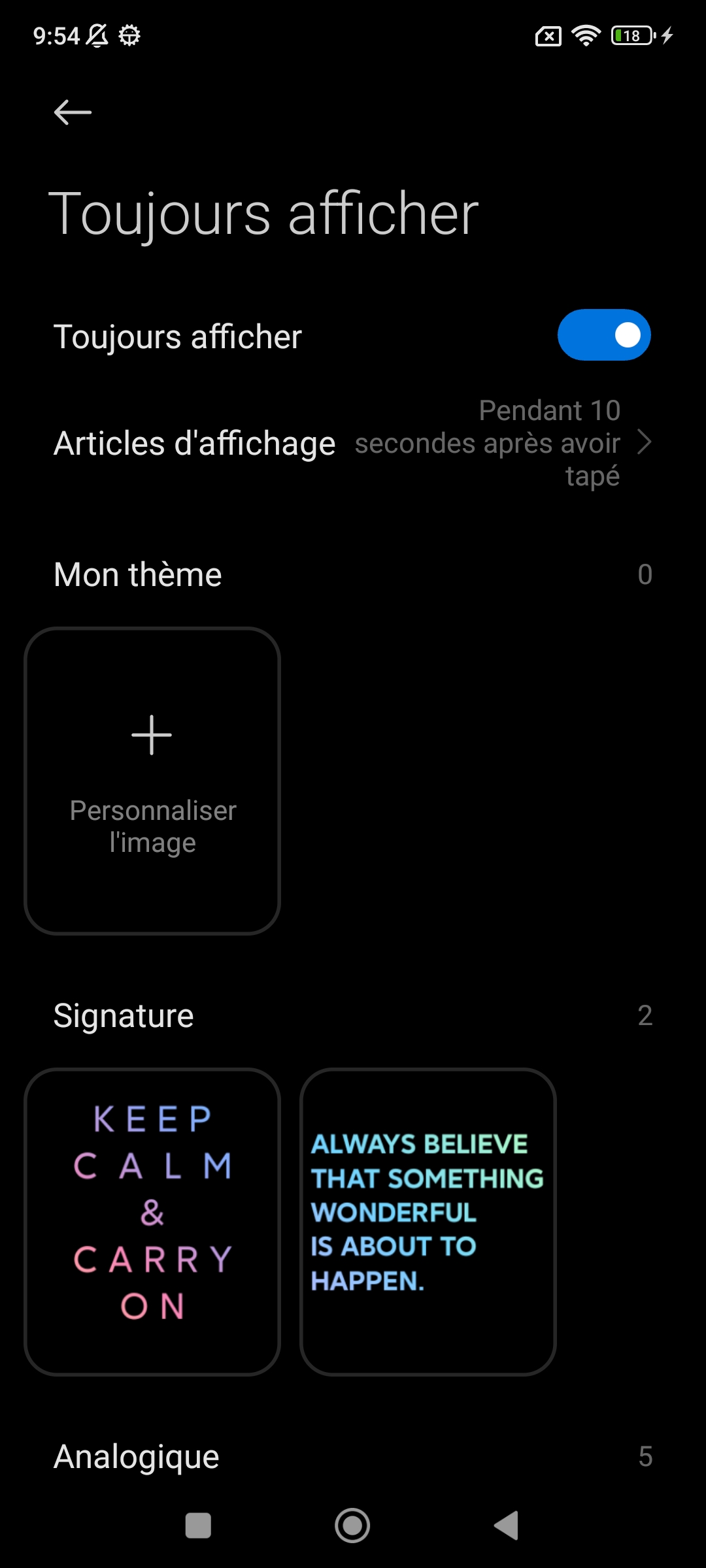Select the Signature section header
706x1568 pixels.
(x=124, y=1016)
